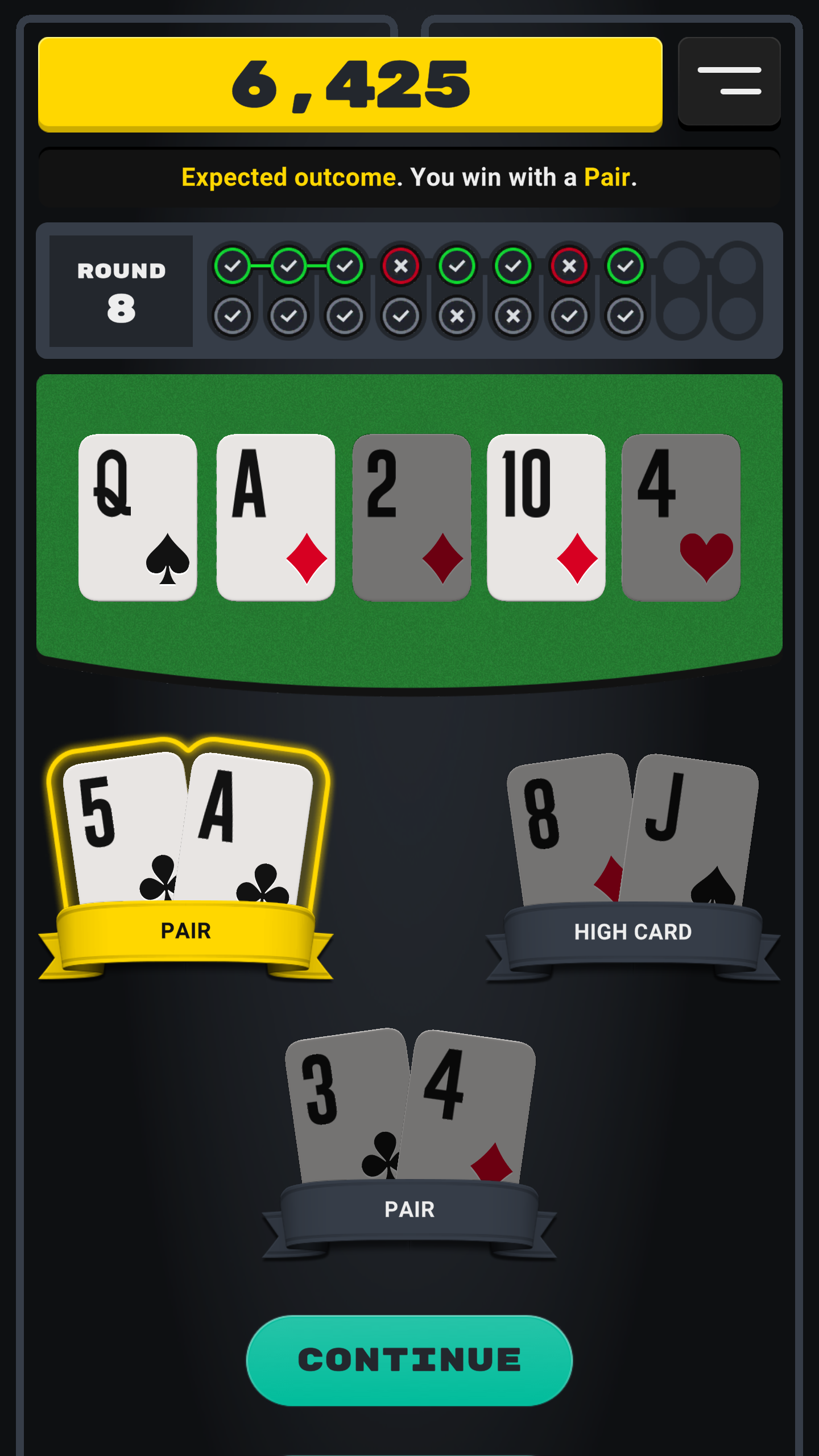Select the 8 and Jack High Card hand
Screen dimensions: 819x1456
pyautogui.click(x=632, y=859)
